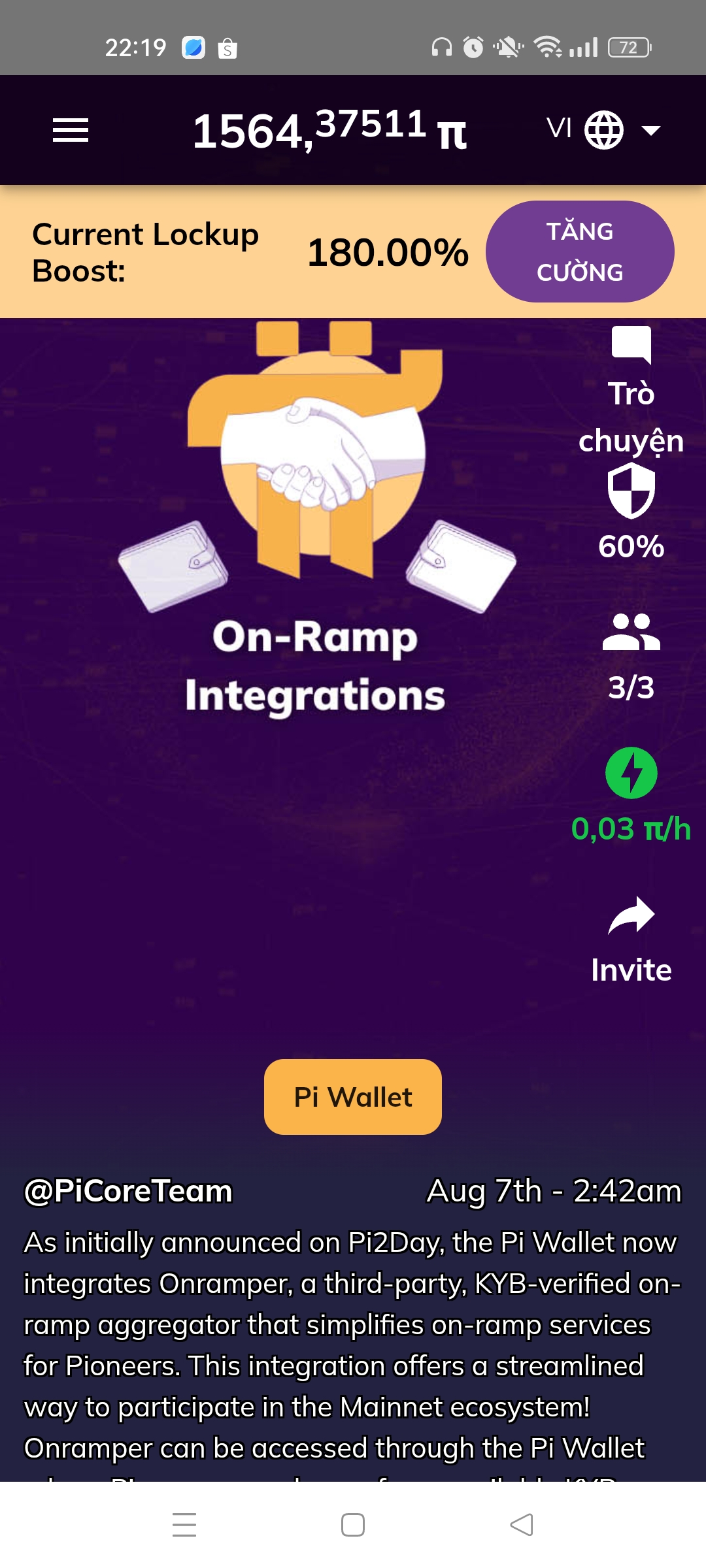Open the hamburger drawer menu
706x1568 pixels.
click(x=71, y=130)
